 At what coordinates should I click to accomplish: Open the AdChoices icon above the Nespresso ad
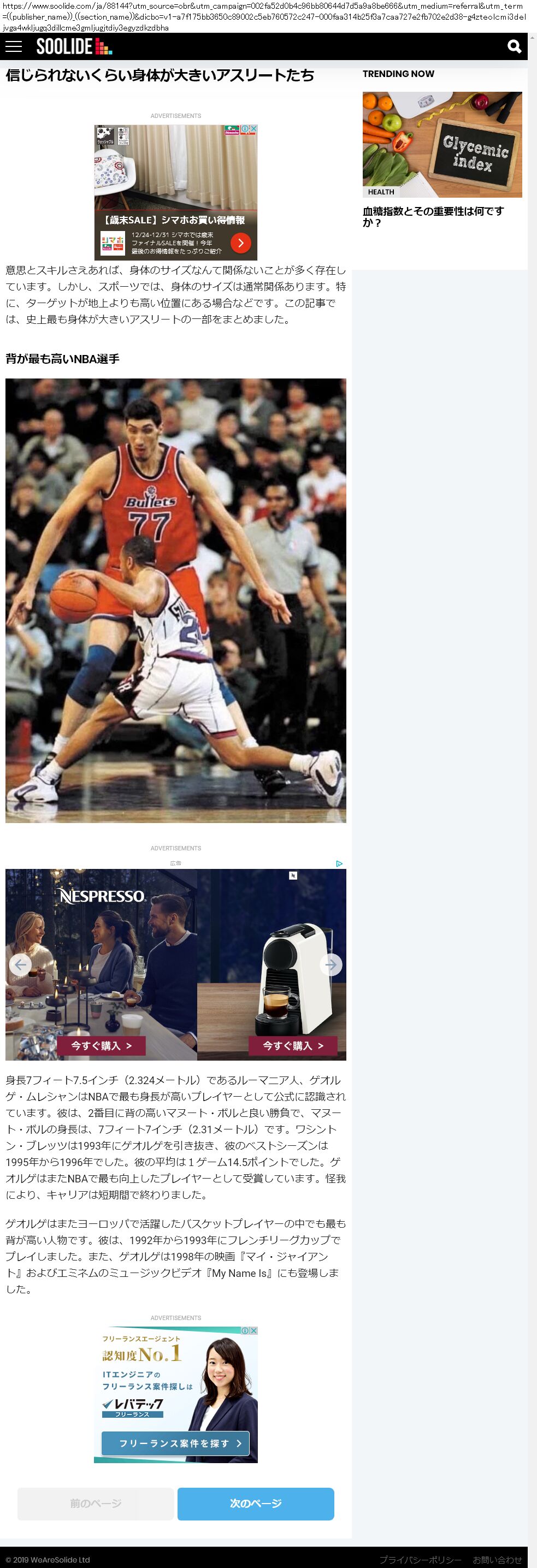click(339, 863)
